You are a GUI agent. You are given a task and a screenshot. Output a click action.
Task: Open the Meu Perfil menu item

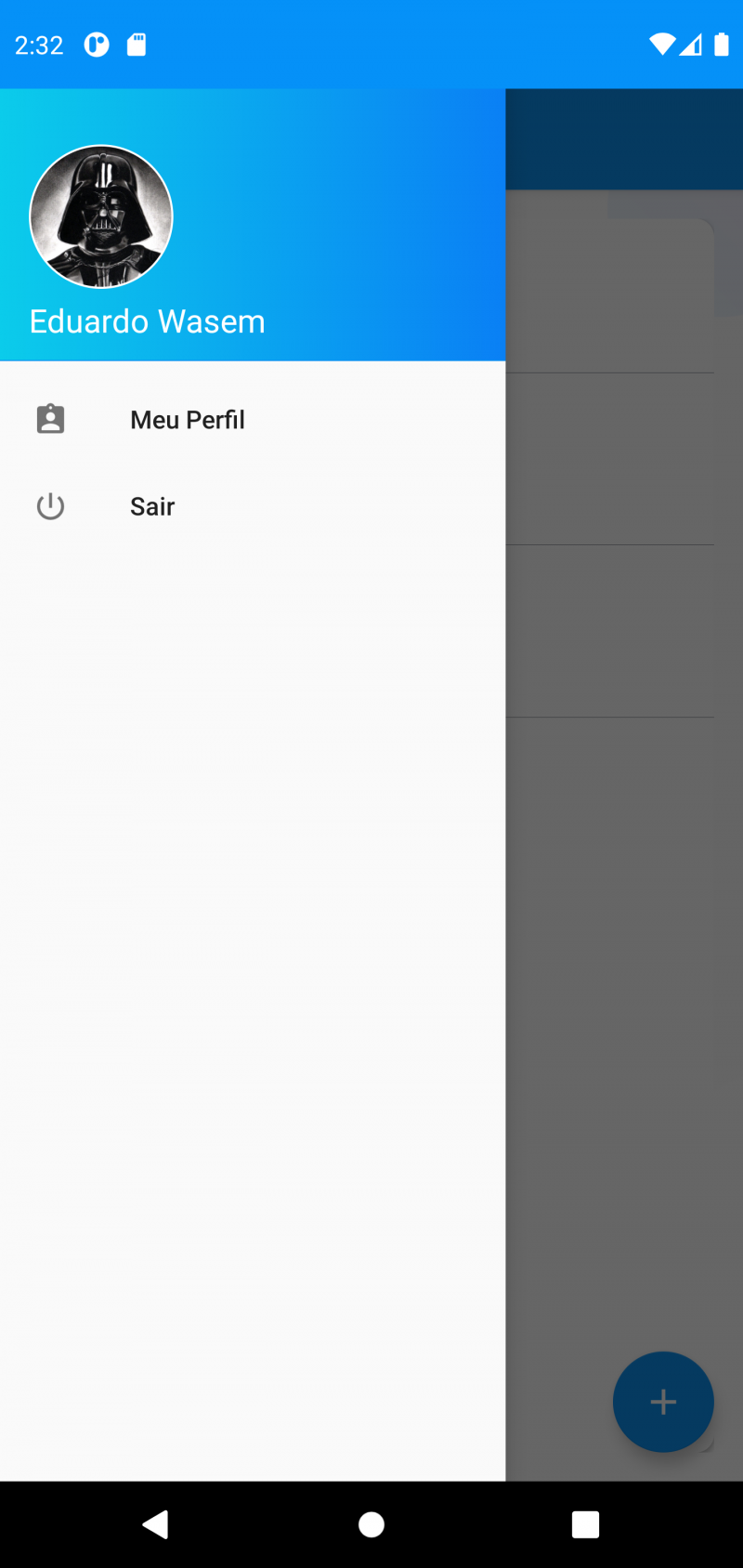(188, 420)
